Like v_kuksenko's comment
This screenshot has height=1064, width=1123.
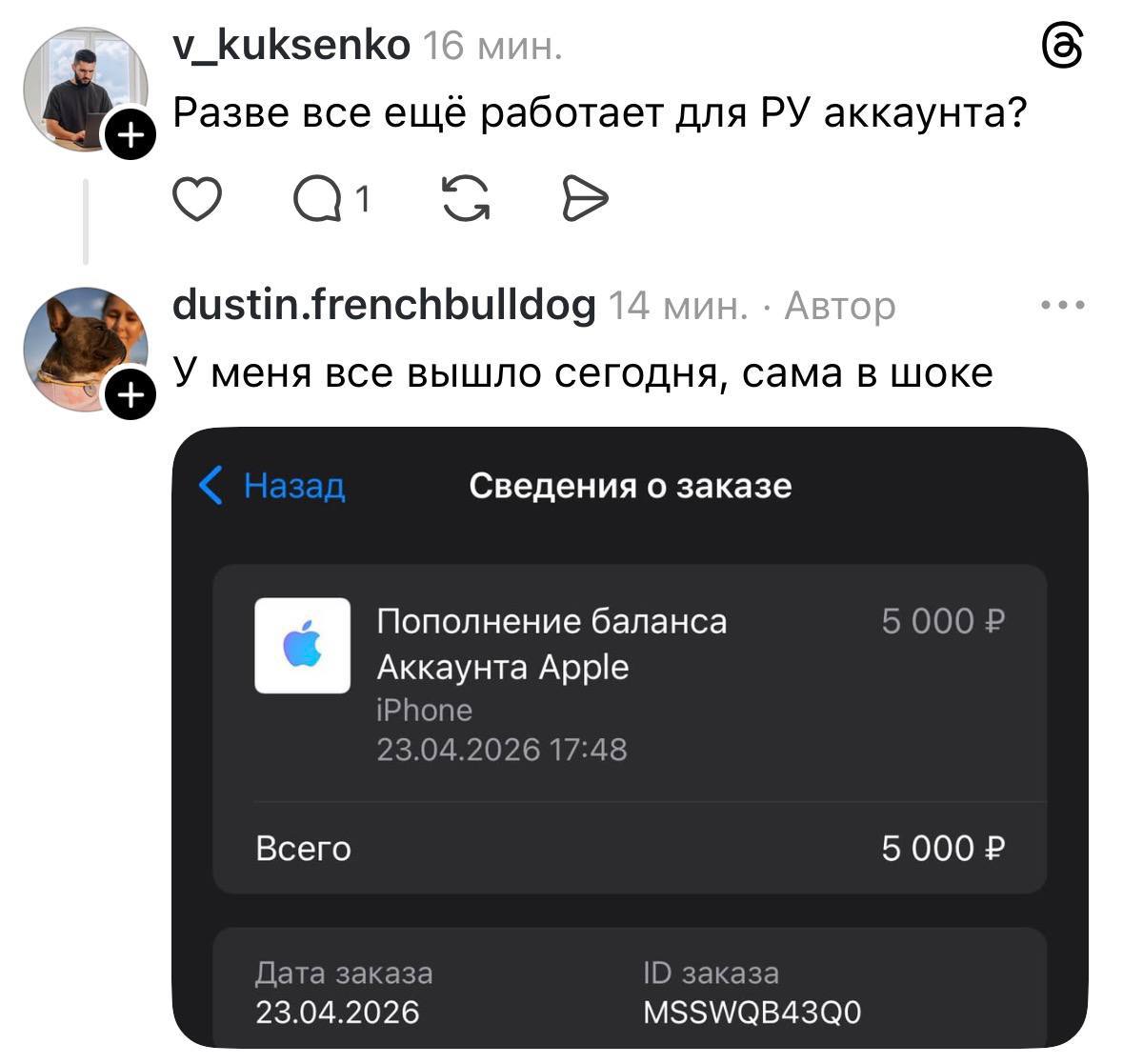[x=197, y=199]
